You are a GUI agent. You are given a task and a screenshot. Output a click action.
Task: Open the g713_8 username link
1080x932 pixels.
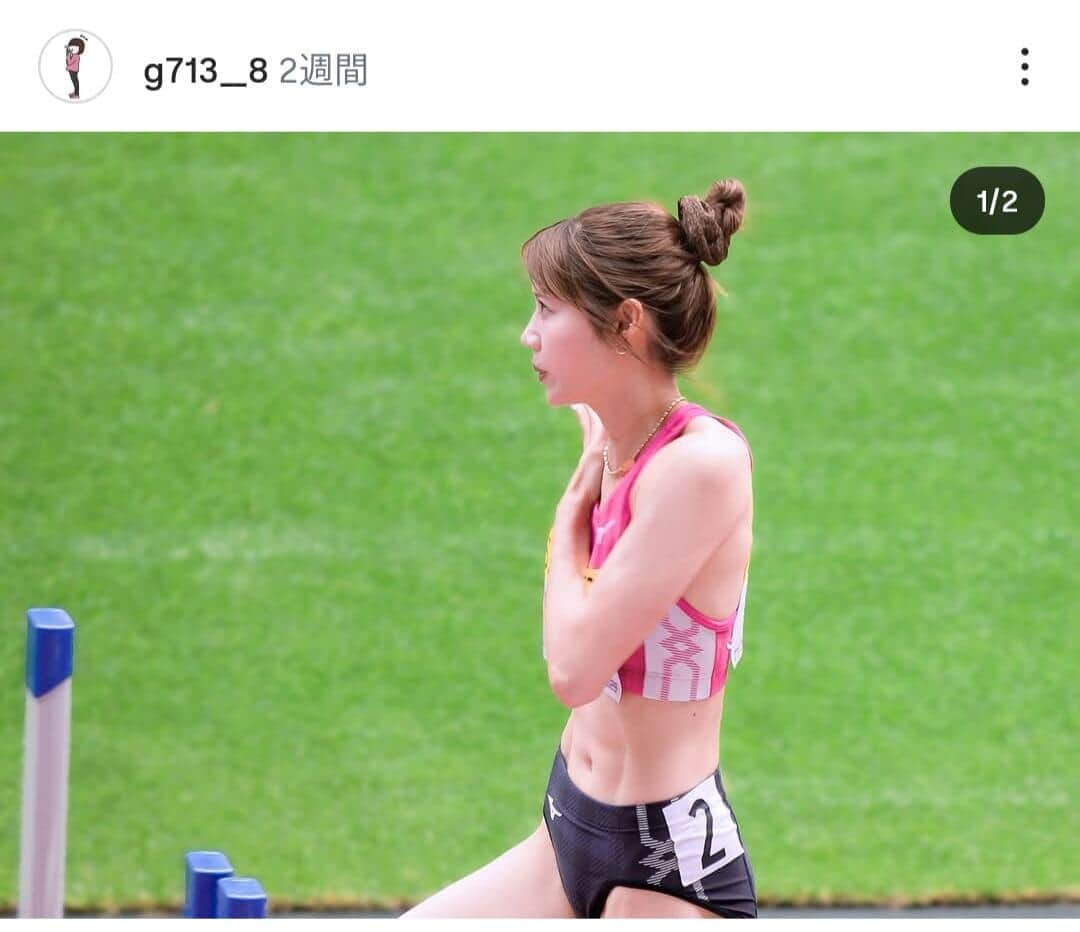click(205, 70)
